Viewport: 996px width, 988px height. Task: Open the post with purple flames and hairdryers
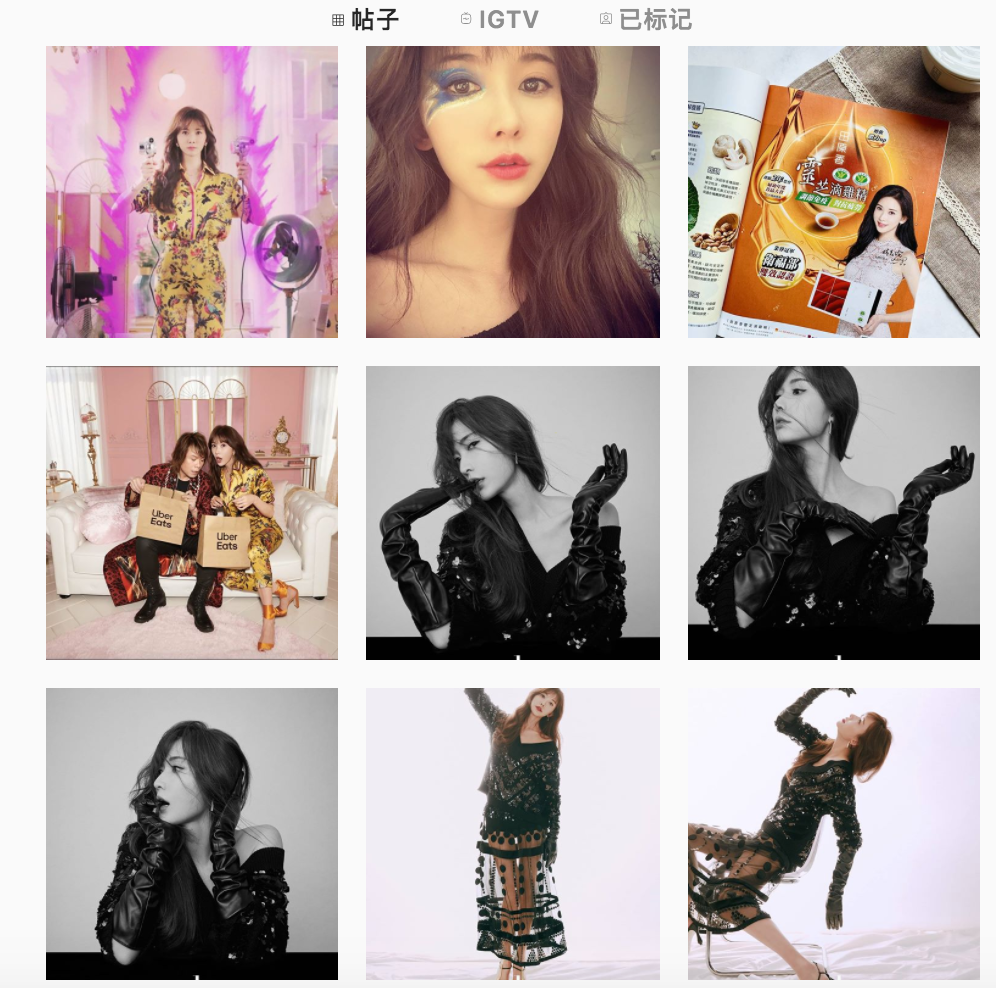pyautogui.click(x=192, y=192)
